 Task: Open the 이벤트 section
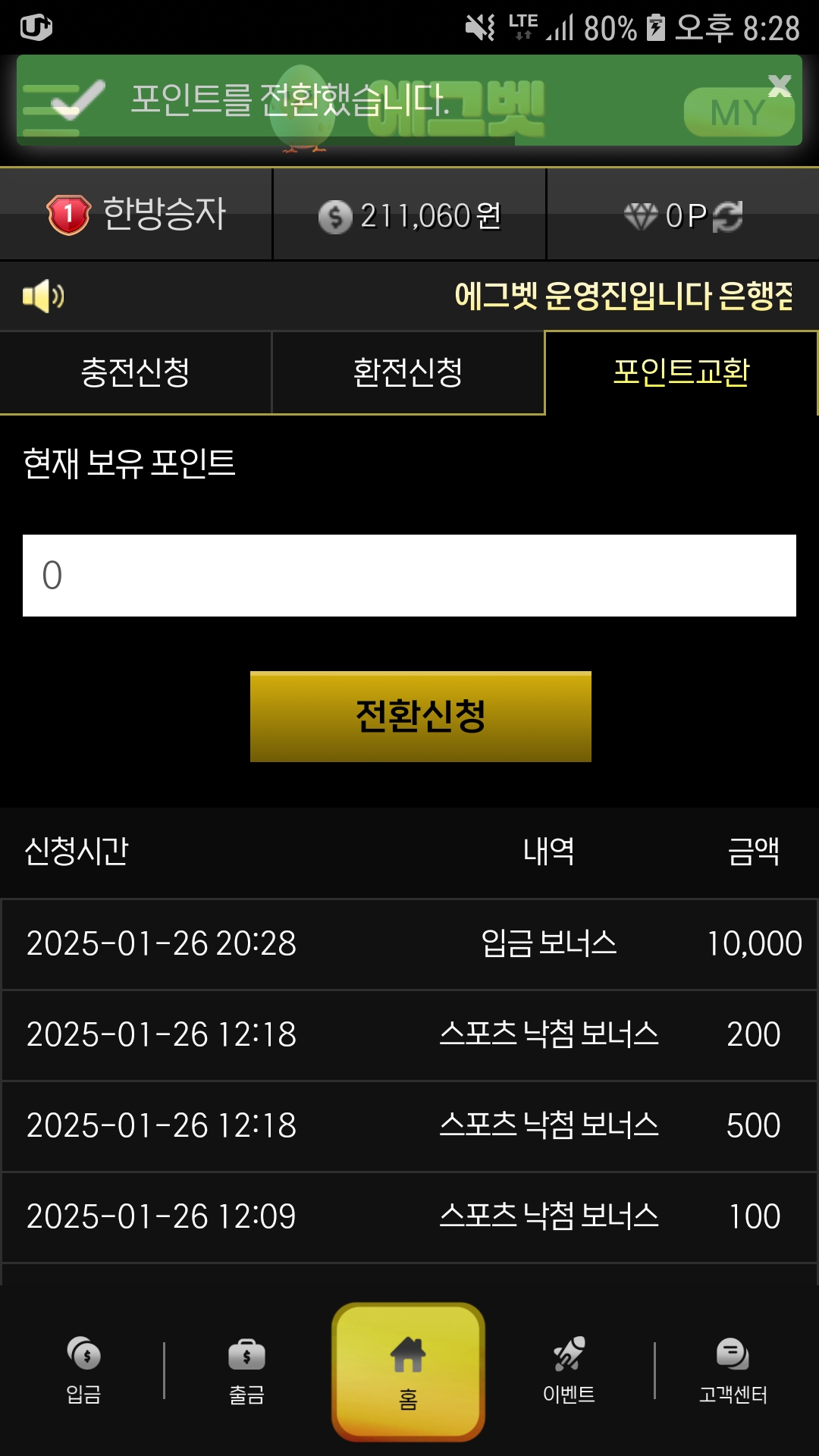(569, 1371)
